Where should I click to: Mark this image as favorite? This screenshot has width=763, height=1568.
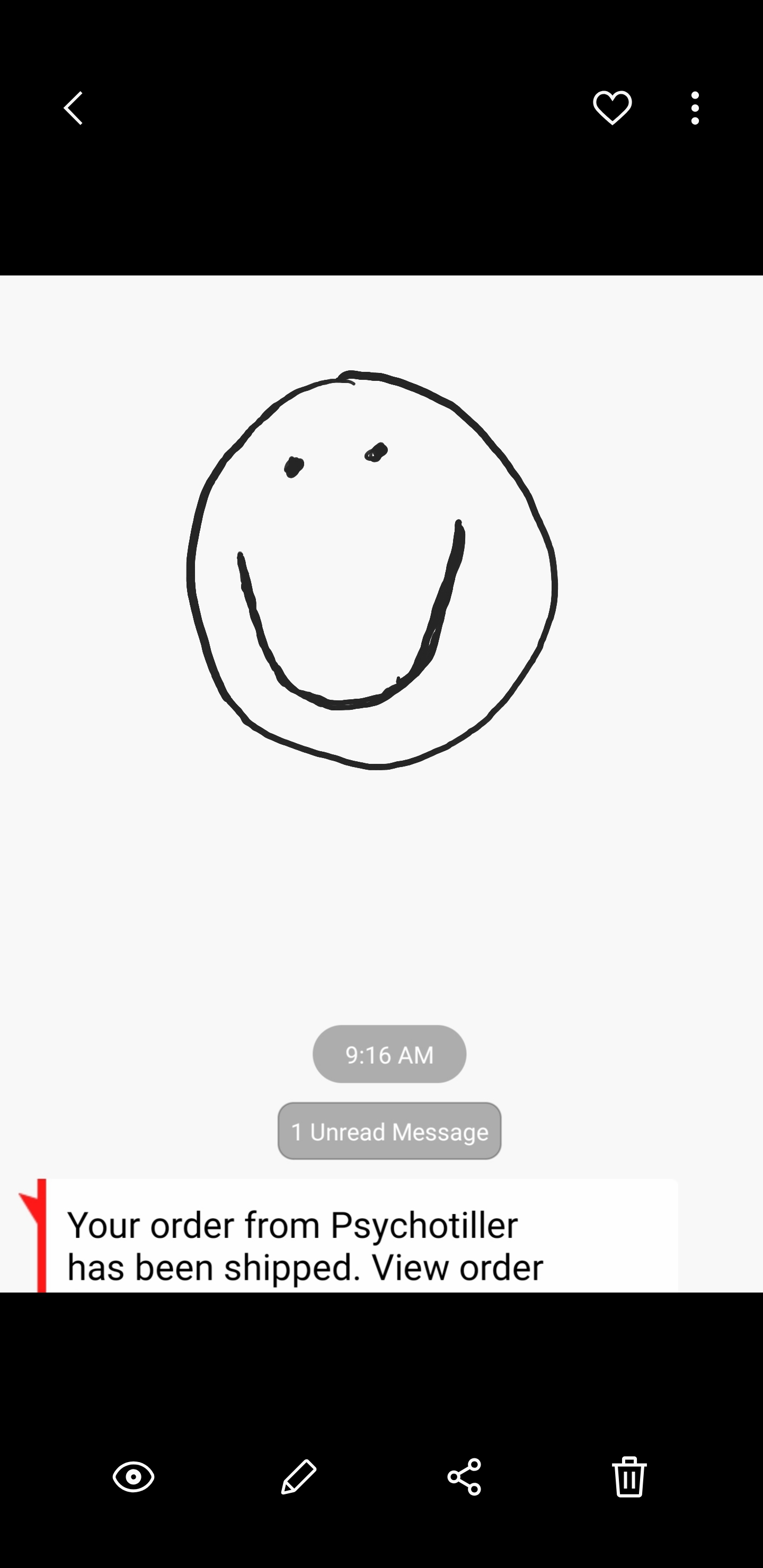point(612,108)
